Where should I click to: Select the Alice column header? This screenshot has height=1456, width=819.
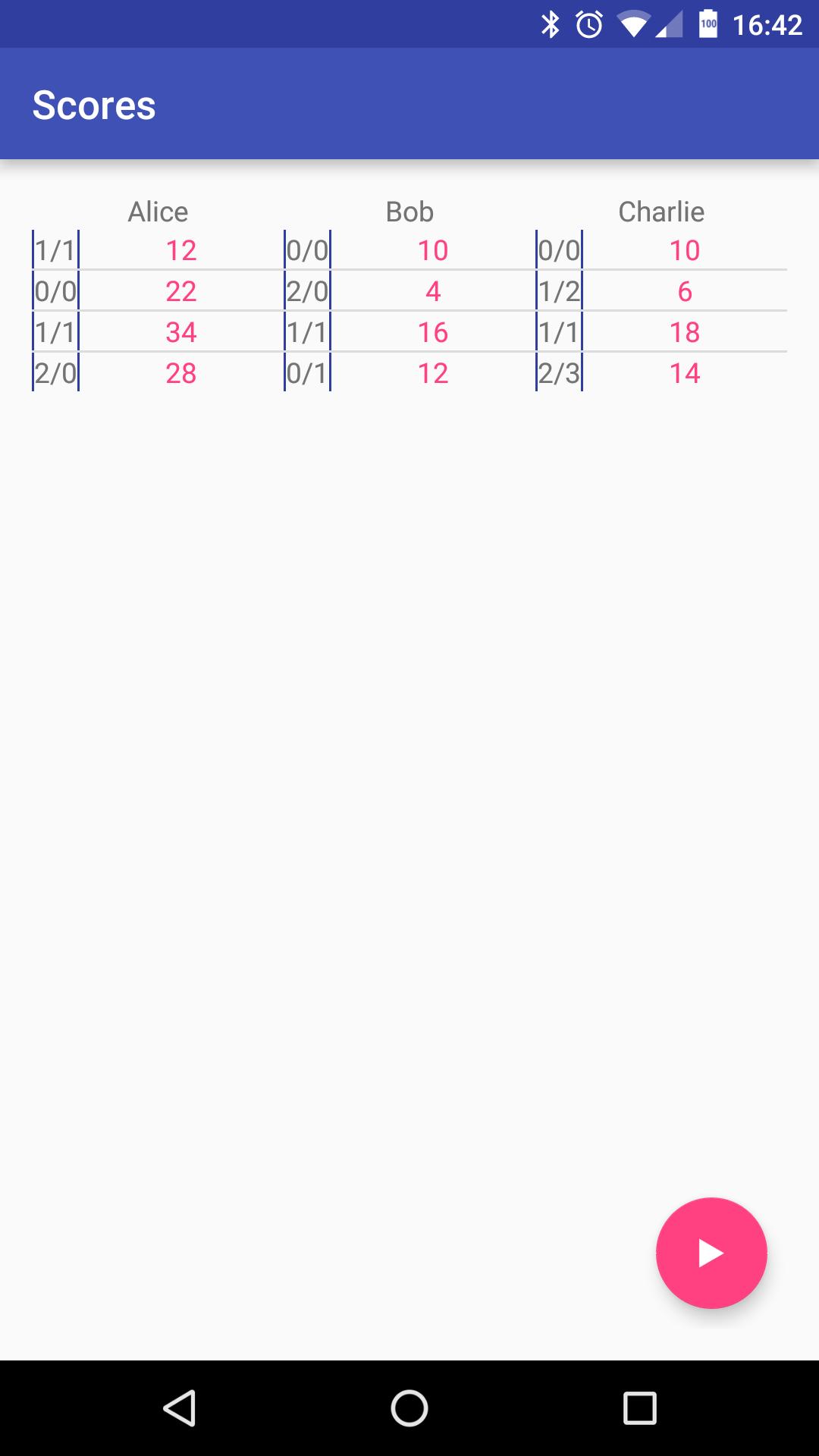pos(158,212)
